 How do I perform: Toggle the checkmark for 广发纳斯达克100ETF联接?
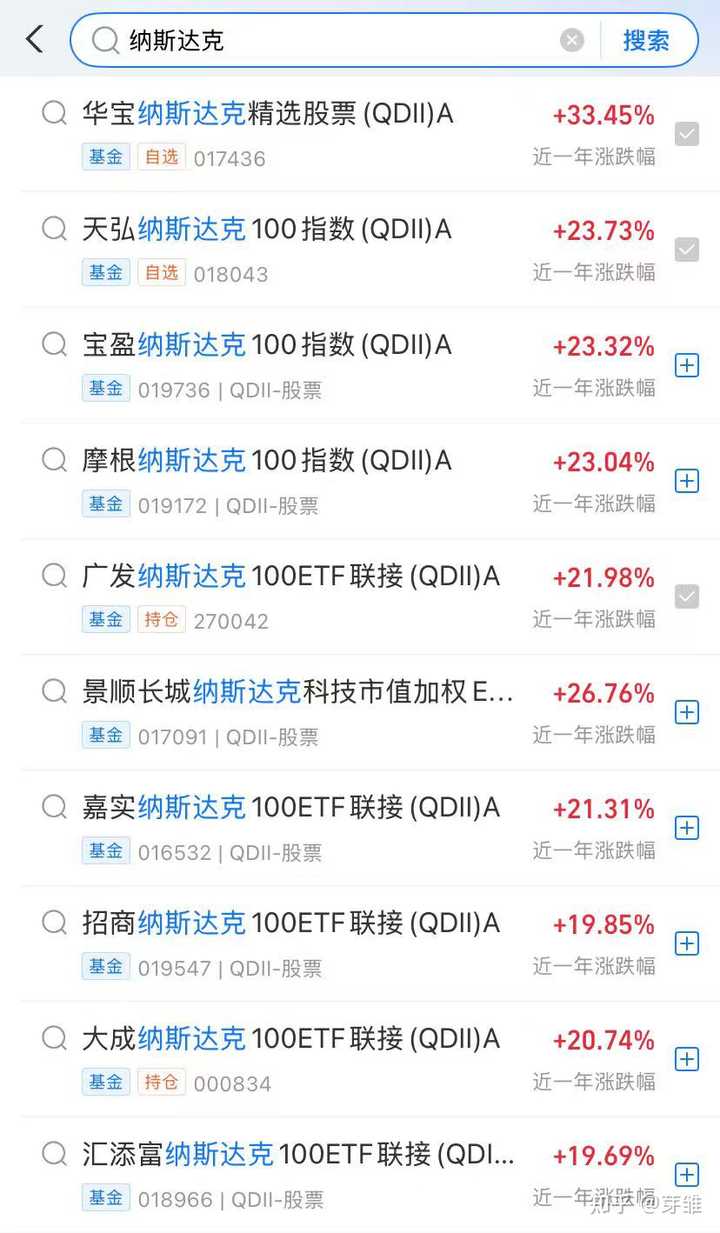[x=687, y=596]
